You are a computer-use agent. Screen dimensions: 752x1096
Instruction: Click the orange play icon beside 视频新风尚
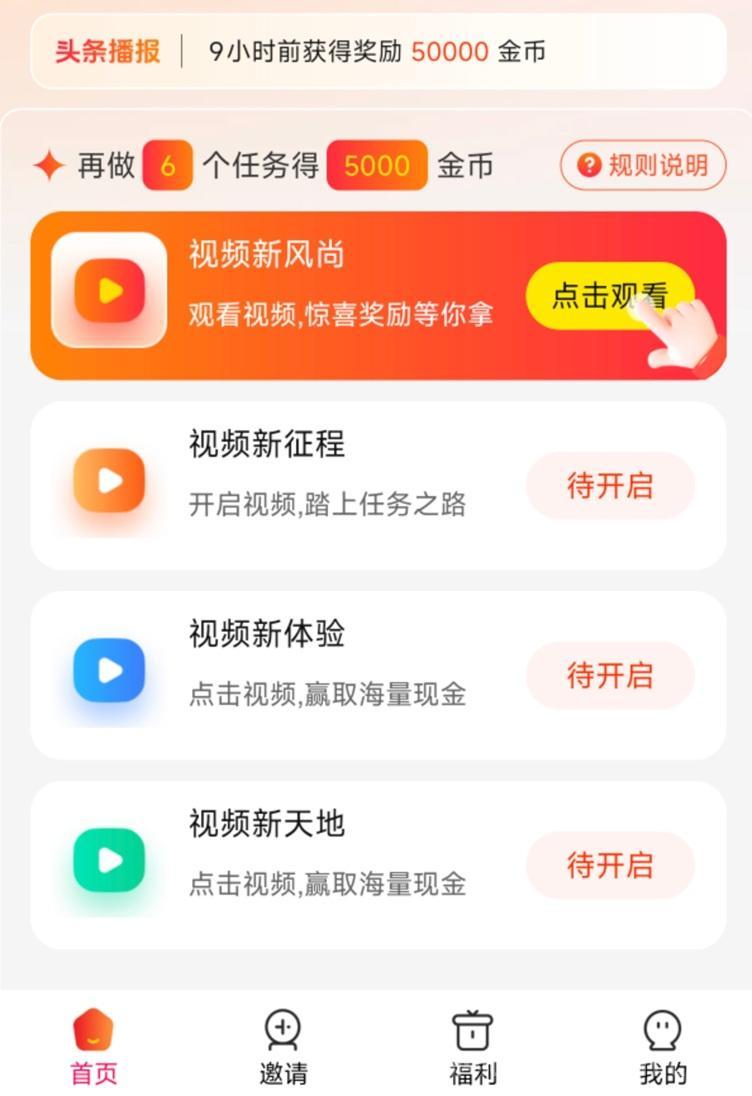[x=110, y=290]
